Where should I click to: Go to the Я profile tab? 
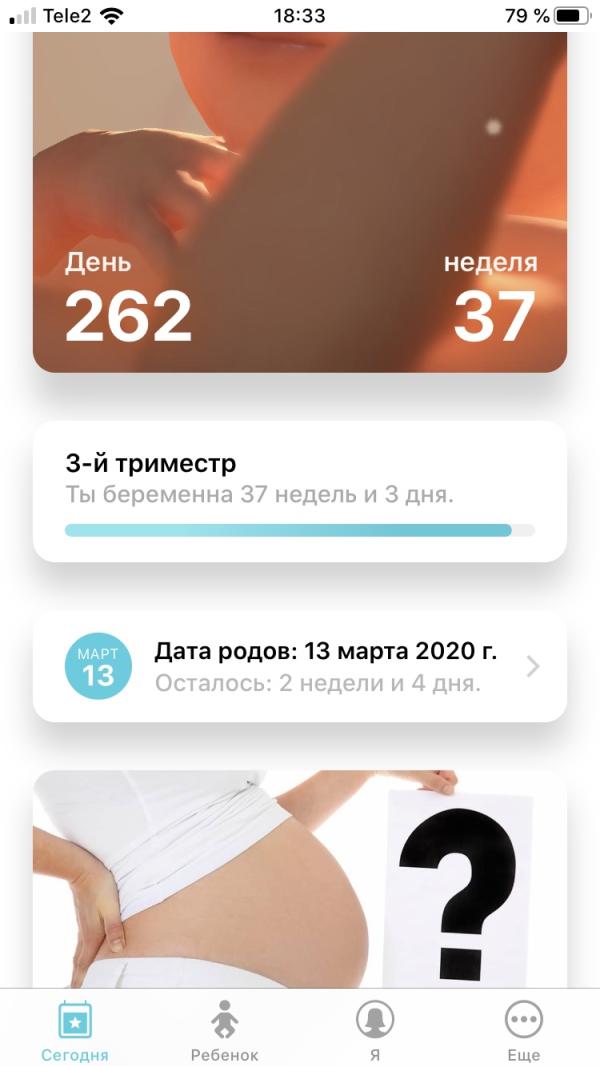[x=374, y=1030]
